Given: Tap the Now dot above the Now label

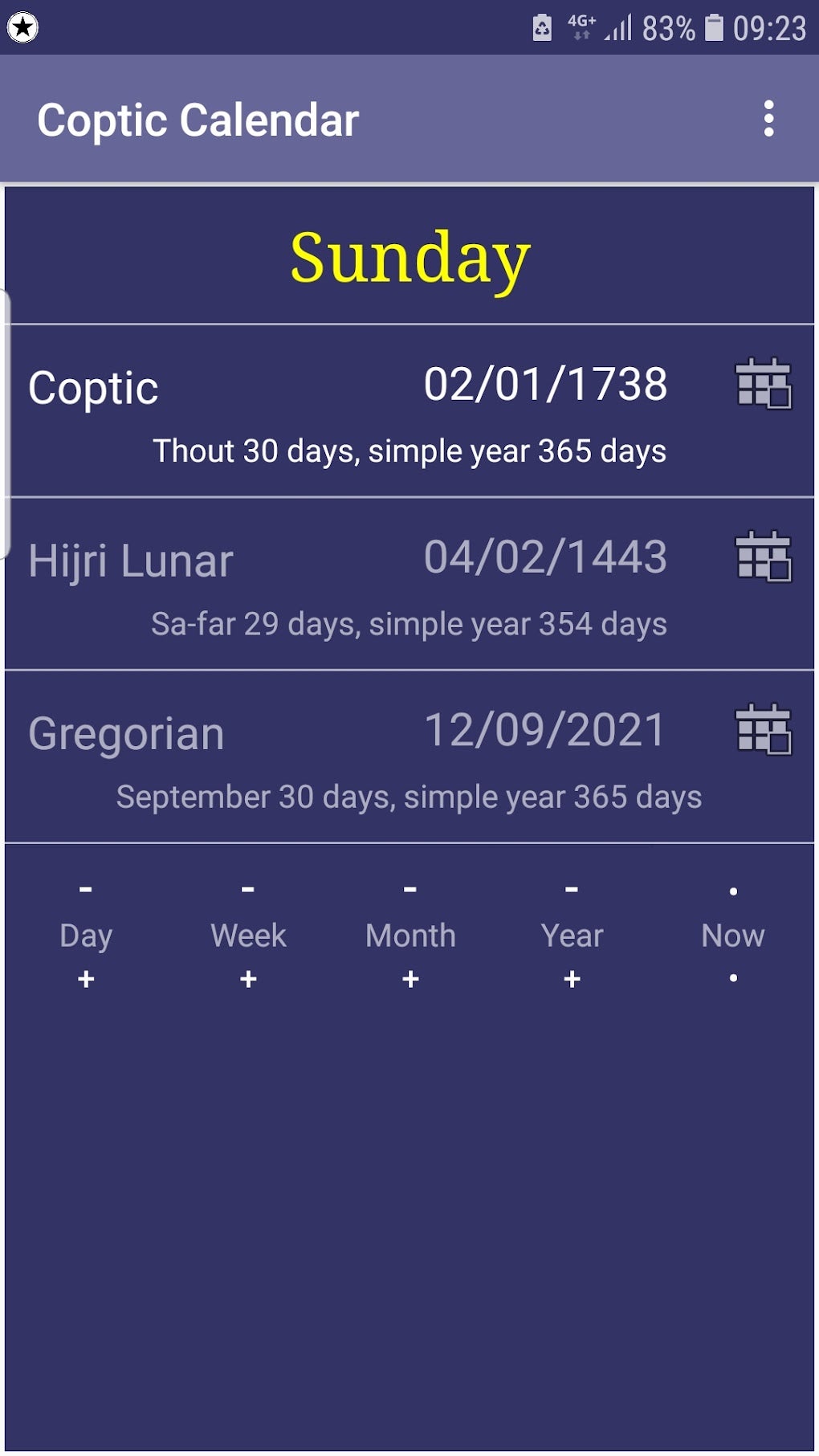Looking at the screenshot, I should (731, 889).
